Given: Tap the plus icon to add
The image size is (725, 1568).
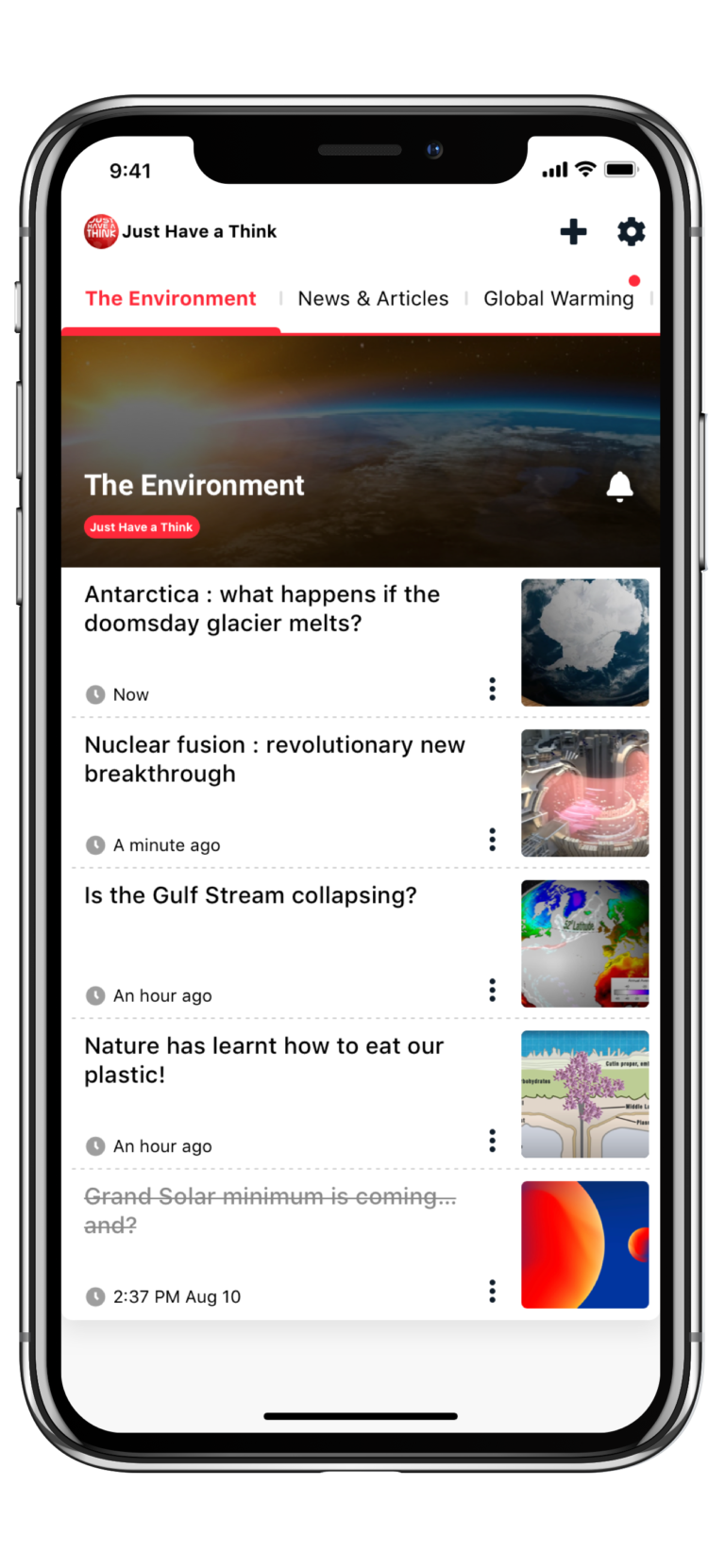Looking at the screenshot, I should [573, 231].
